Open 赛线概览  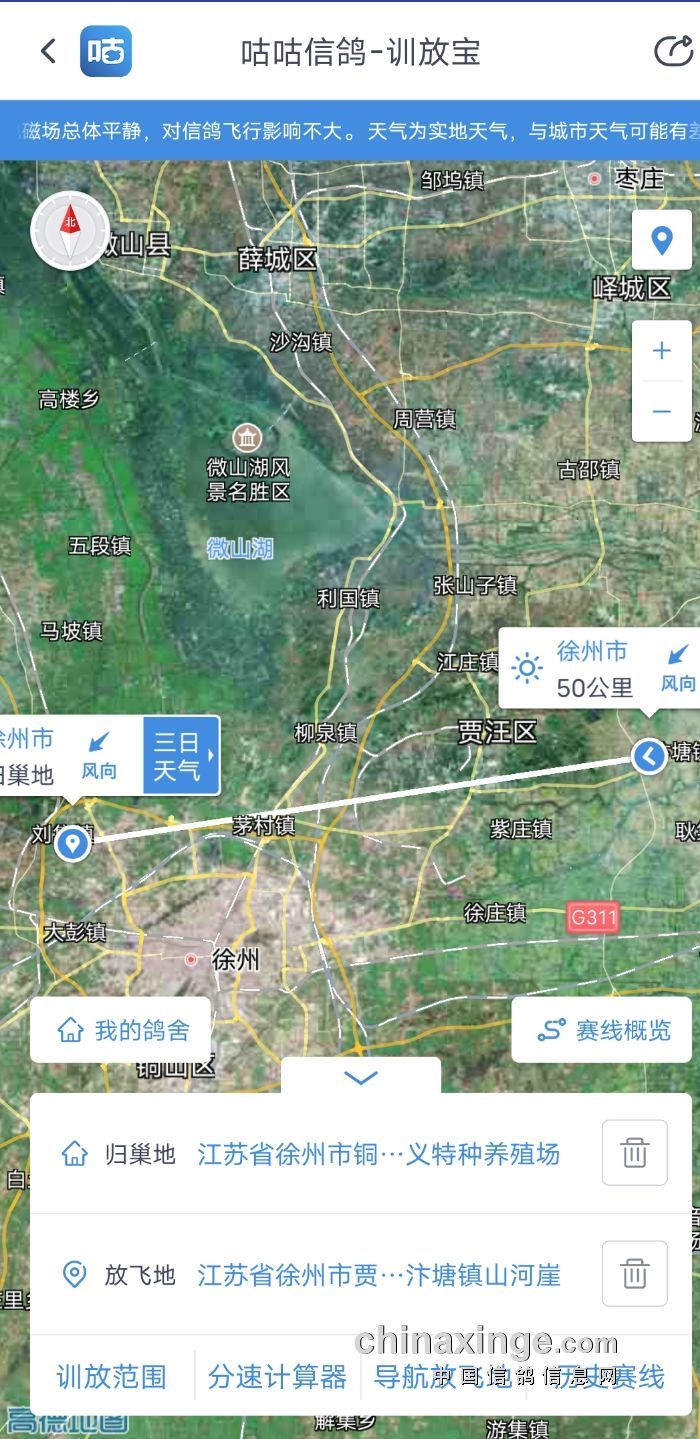tap(602, 1030)
